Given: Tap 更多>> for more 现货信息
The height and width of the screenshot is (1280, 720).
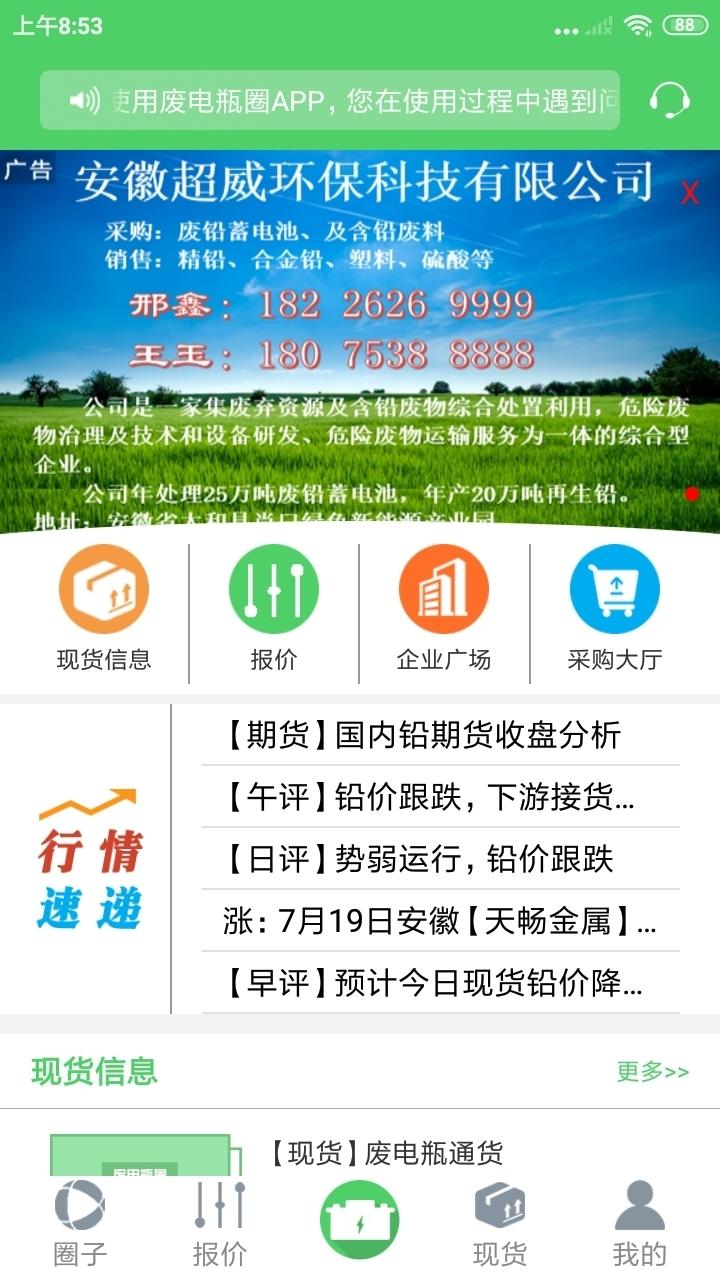Looking at the screenshot, I should [652, 1071].
